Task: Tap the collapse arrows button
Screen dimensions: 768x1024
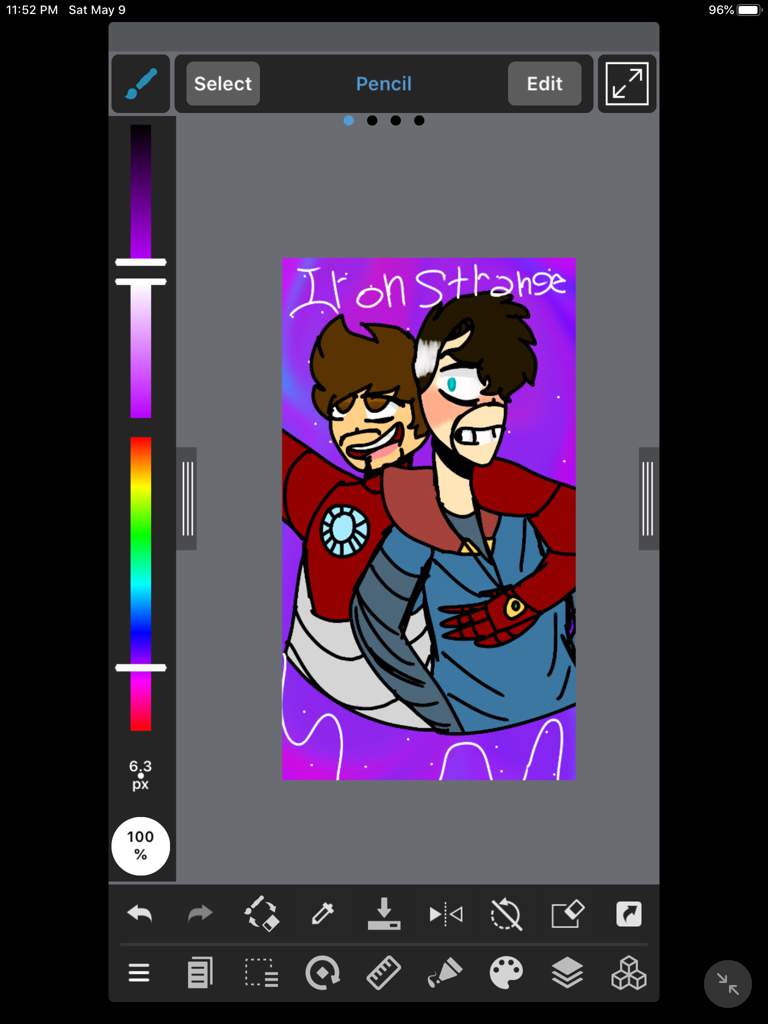Action: click(x=727, y=985)
